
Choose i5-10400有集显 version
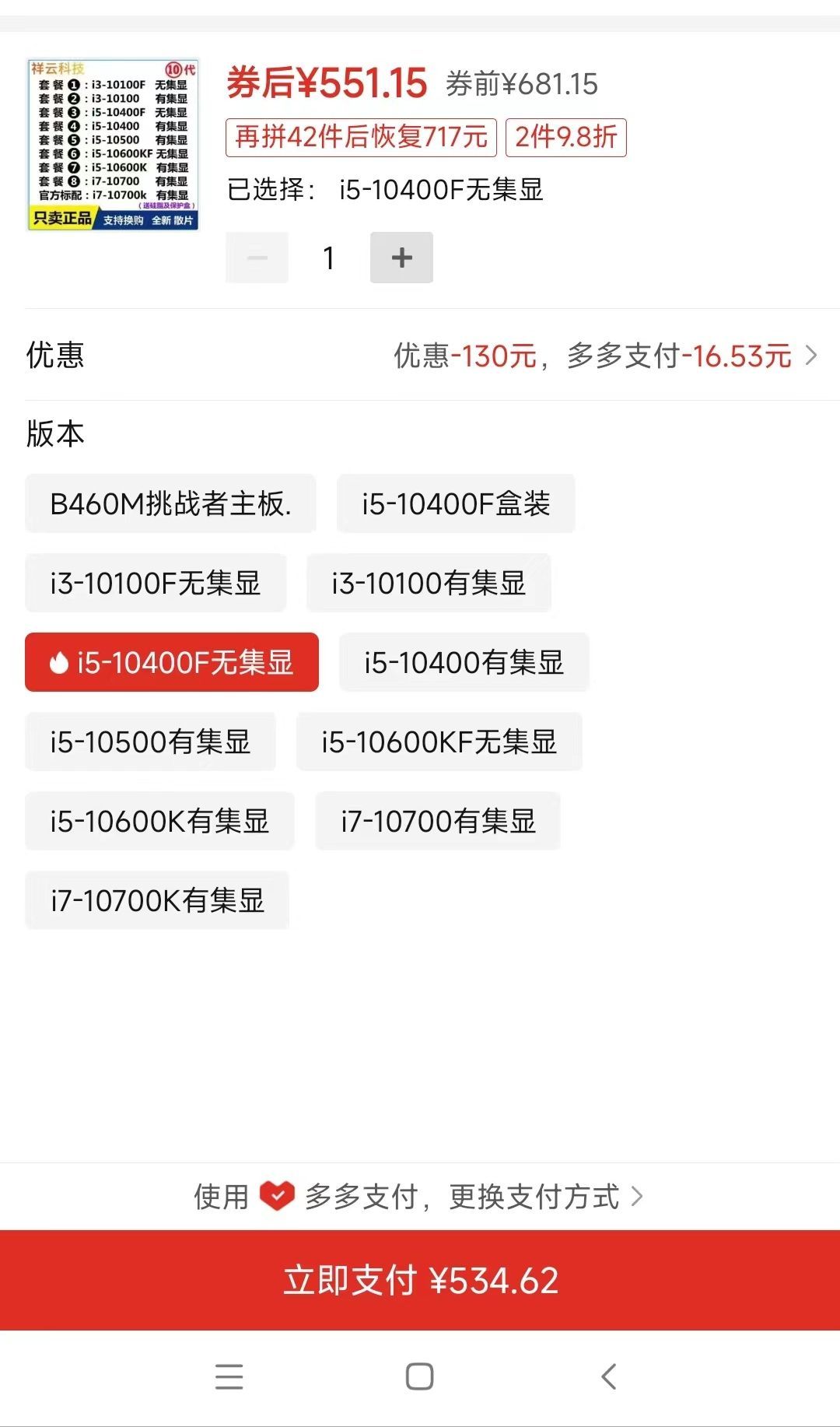464,662
